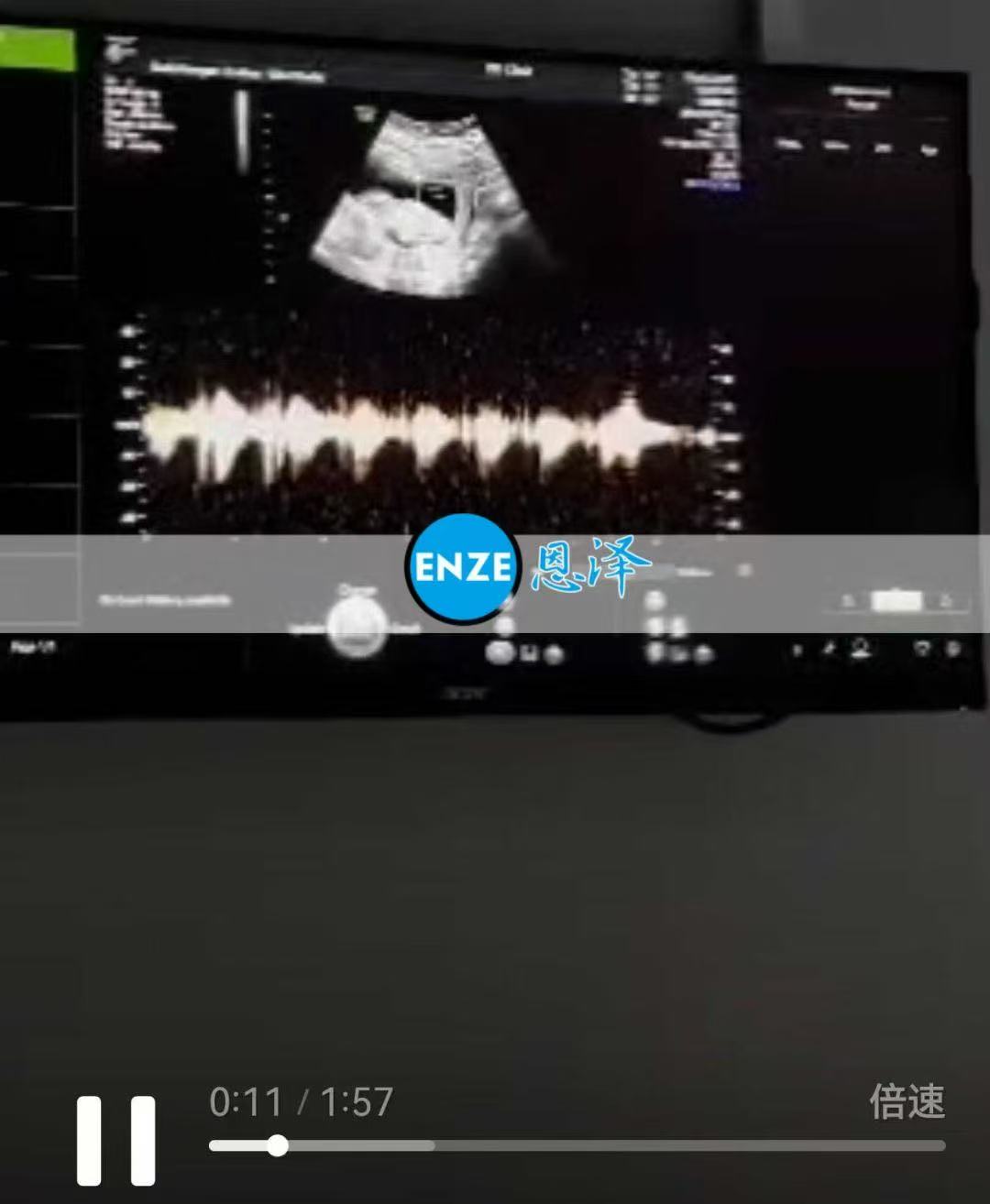Pause the video playback
This screenshot has height=1204, width=990.
pyautogui.click(x=115, y=1140)
